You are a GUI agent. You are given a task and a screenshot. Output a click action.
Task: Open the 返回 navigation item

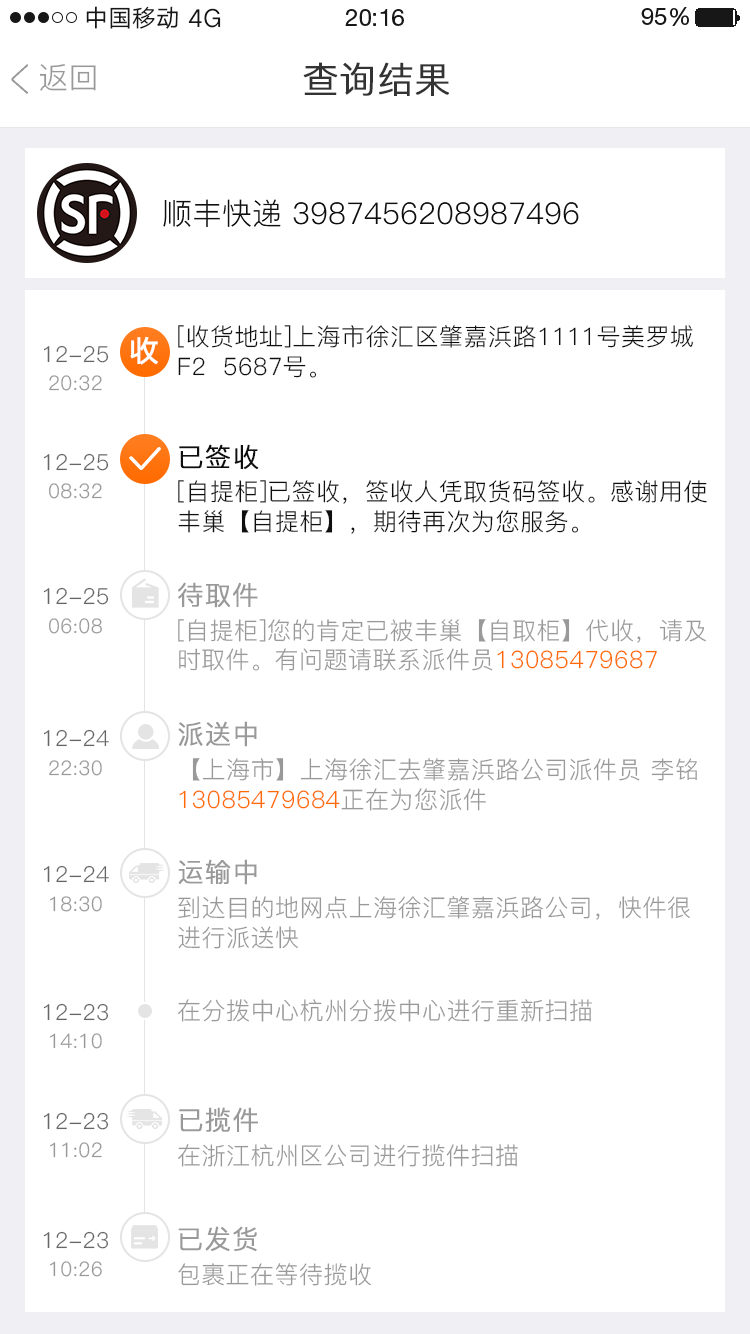[x=55, y=78]
